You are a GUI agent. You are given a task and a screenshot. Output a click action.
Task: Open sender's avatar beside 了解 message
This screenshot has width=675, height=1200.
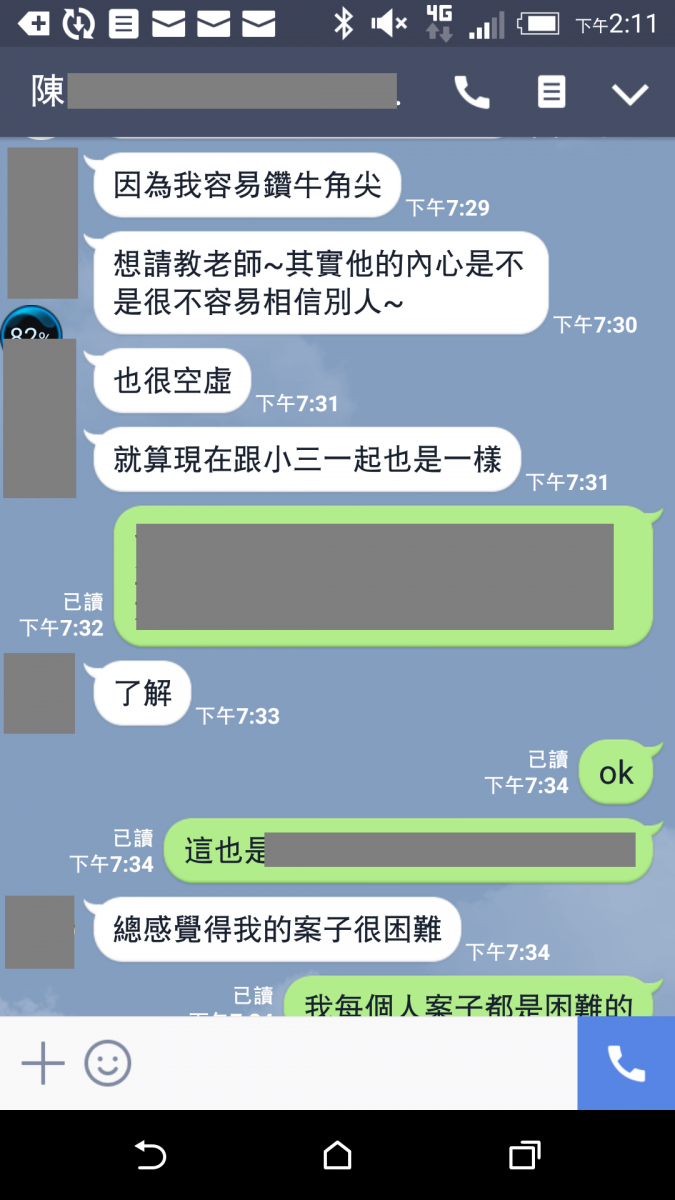click(x=39, y=693)
